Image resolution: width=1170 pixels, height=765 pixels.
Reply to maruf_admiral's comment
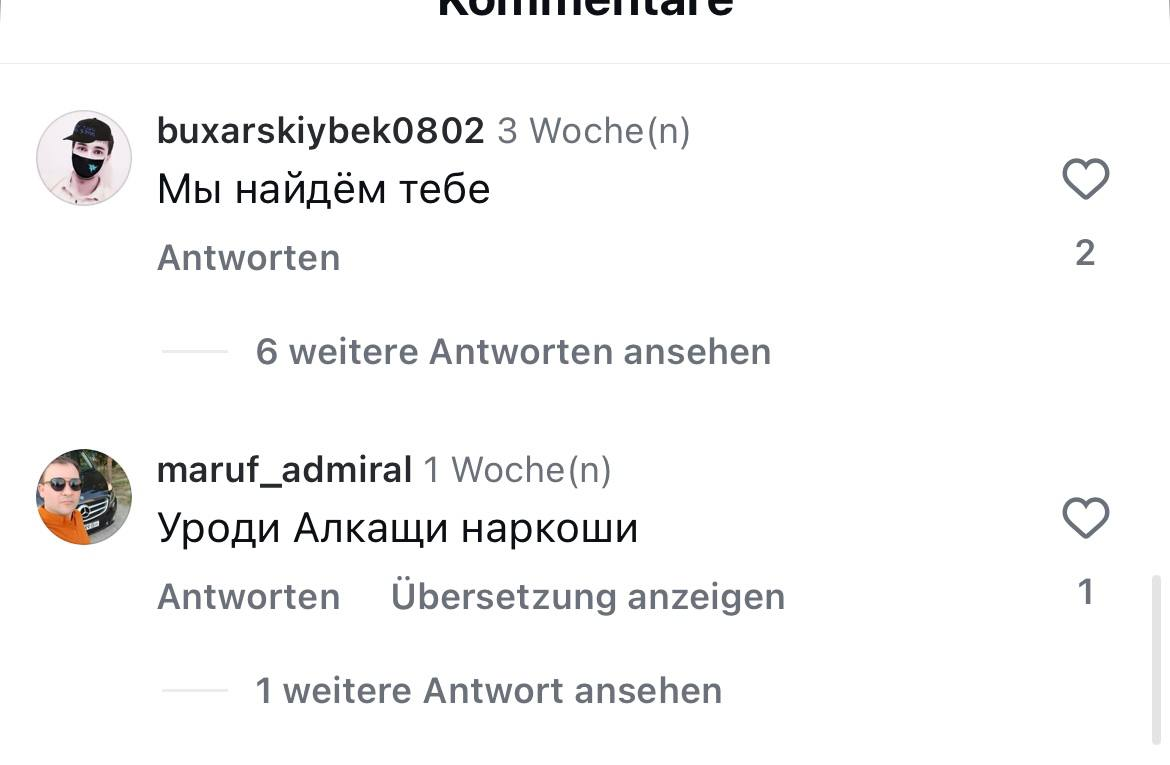pos(248,597)
